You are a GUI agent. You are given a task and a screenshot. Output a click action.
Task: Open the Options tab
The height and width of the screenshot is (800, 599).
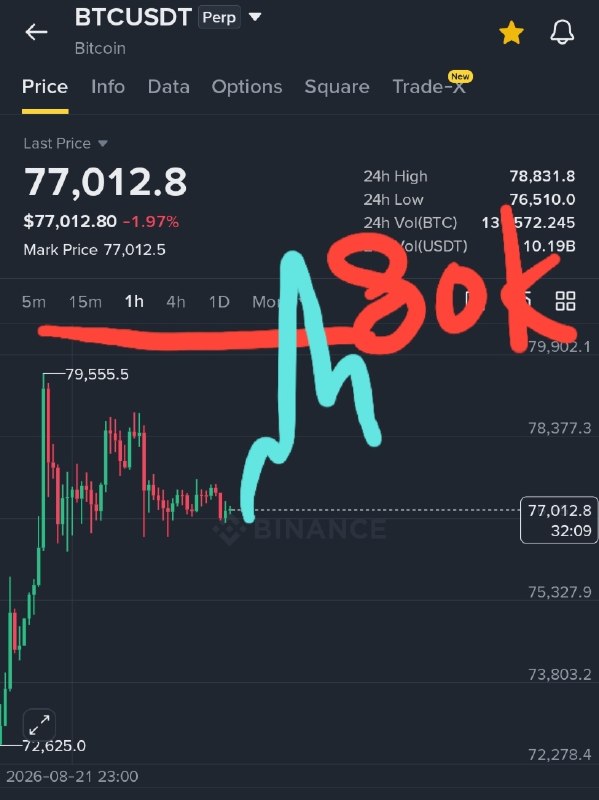pos(247,87)
